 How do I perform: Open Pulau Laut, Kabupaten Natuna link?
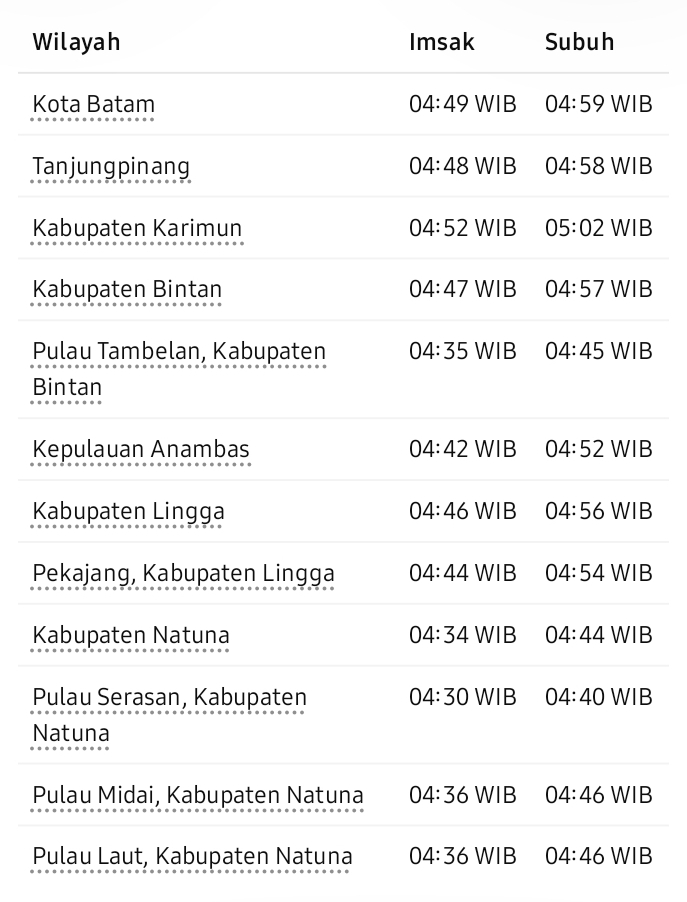tap(192, 857)
